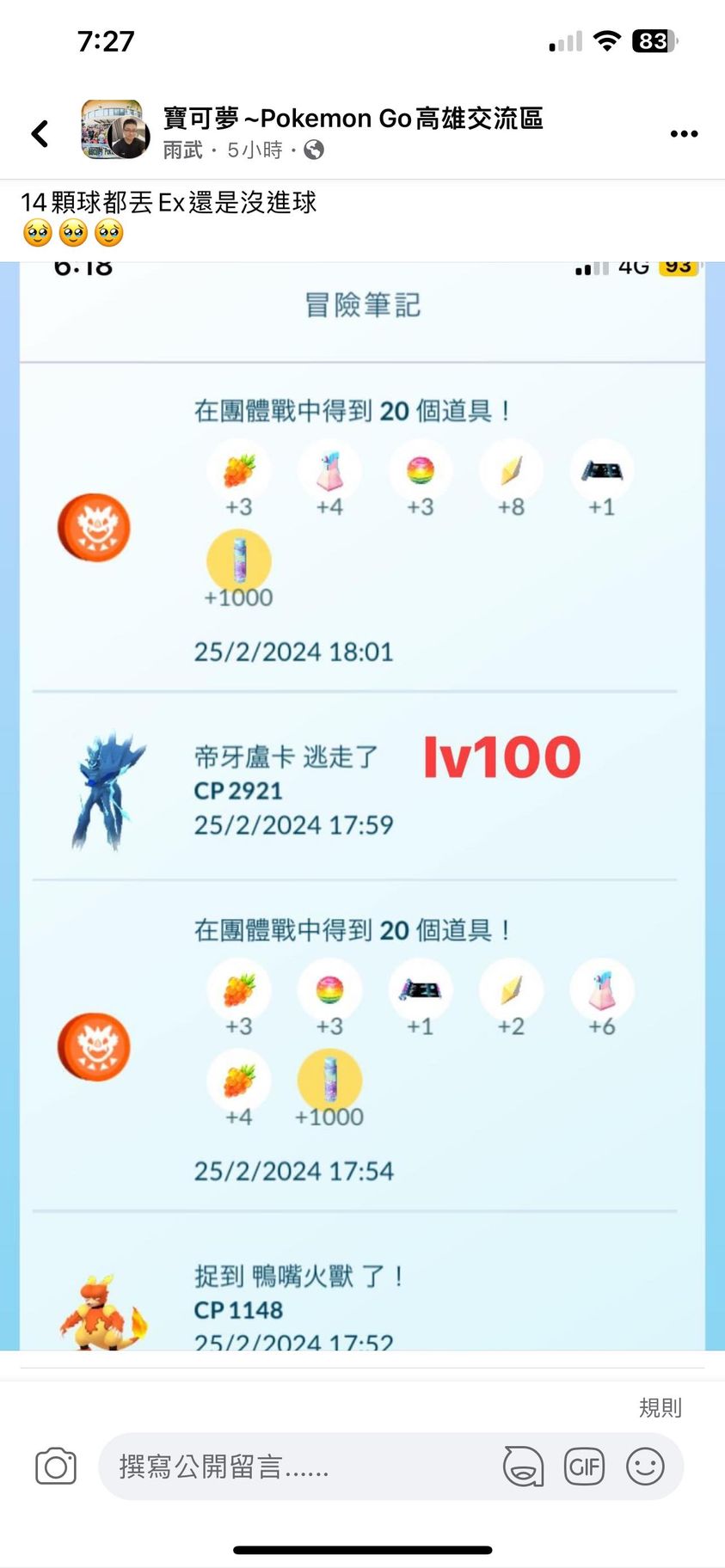Open the emoji picker smiley
The width and height of the screenshot is (725, 1568).
[x=645, y=1467]
